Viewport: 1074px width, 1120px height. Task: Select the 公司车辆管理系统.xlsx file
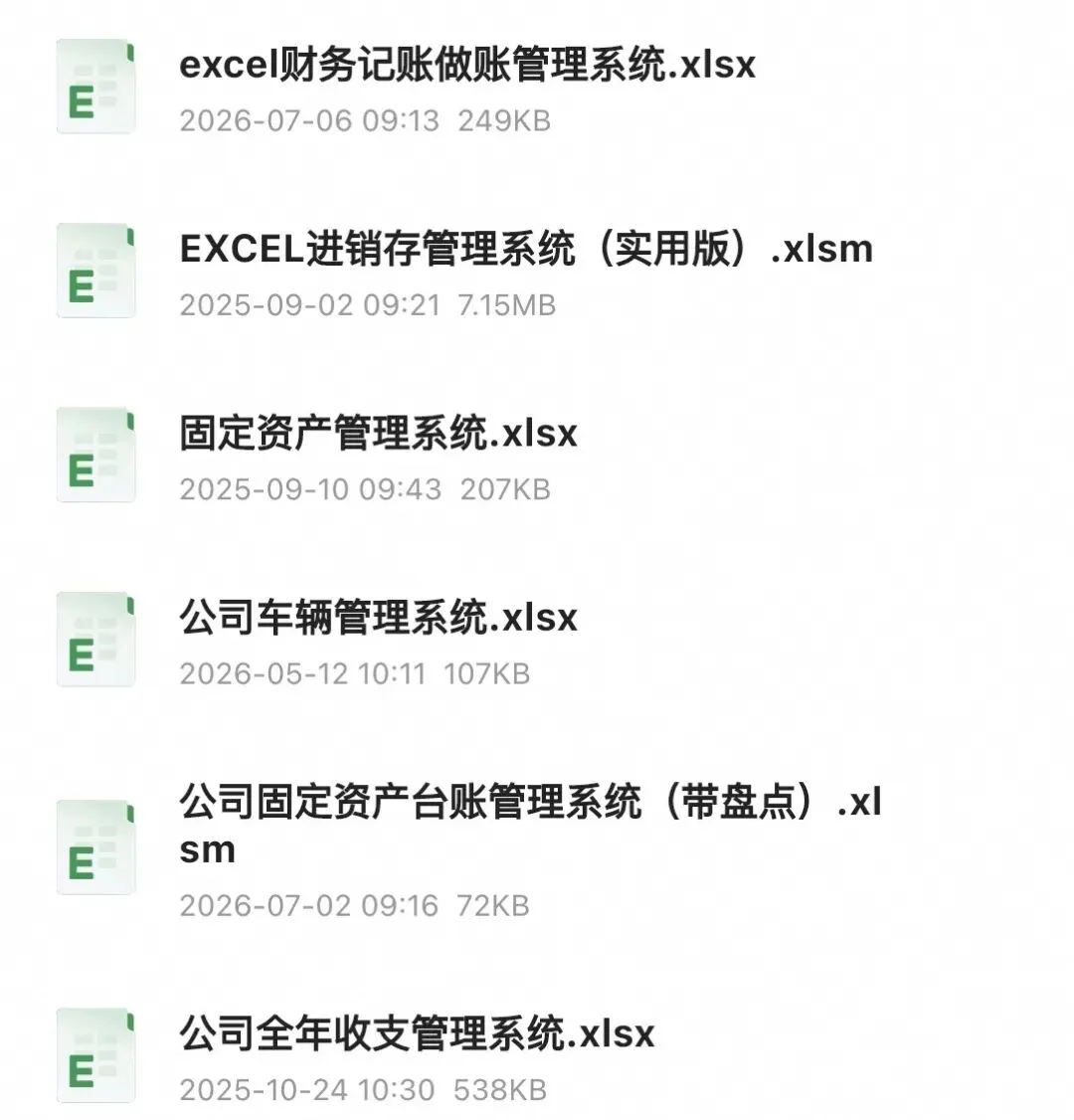[x=537, y=640]
